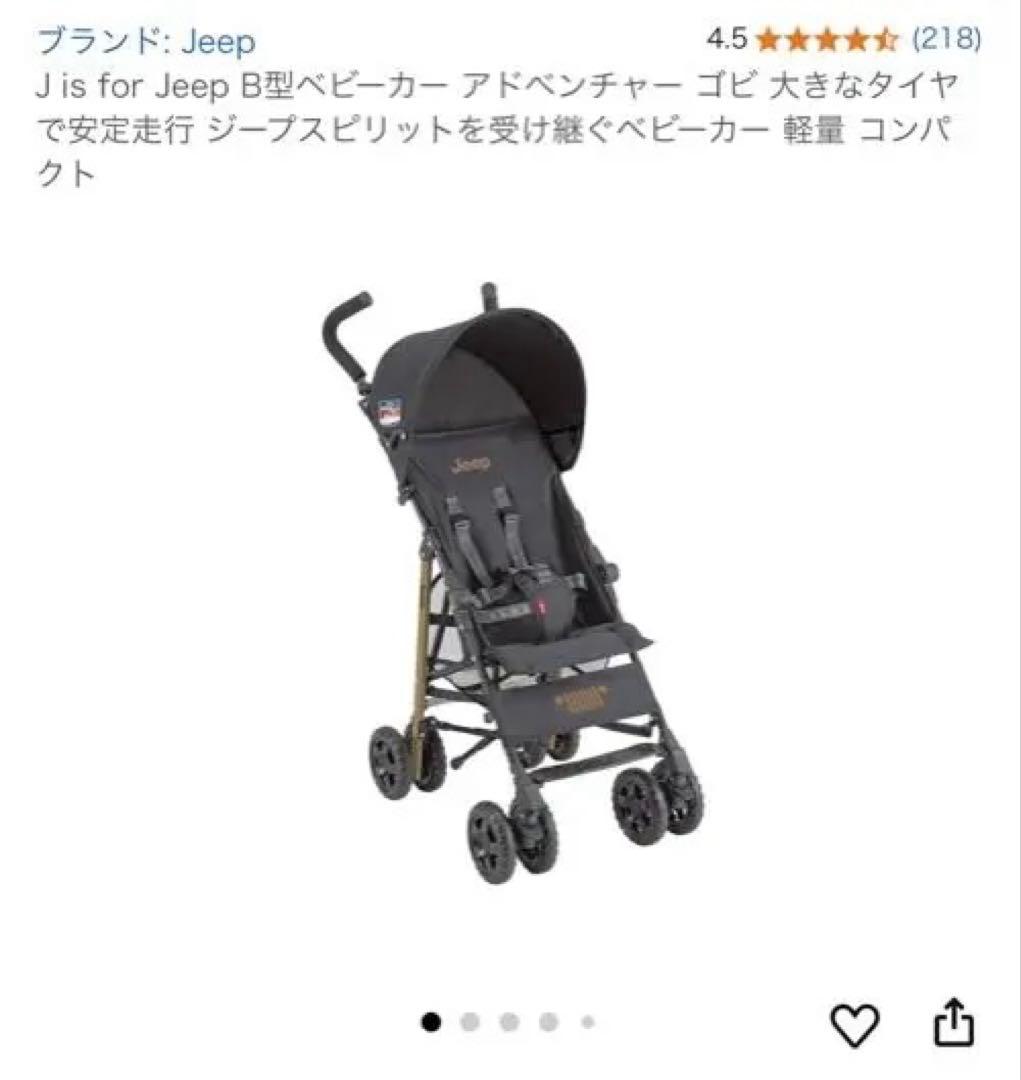Open the Jeep brand link
The image size is (1021, 1080).
click(x=146, y=41)
